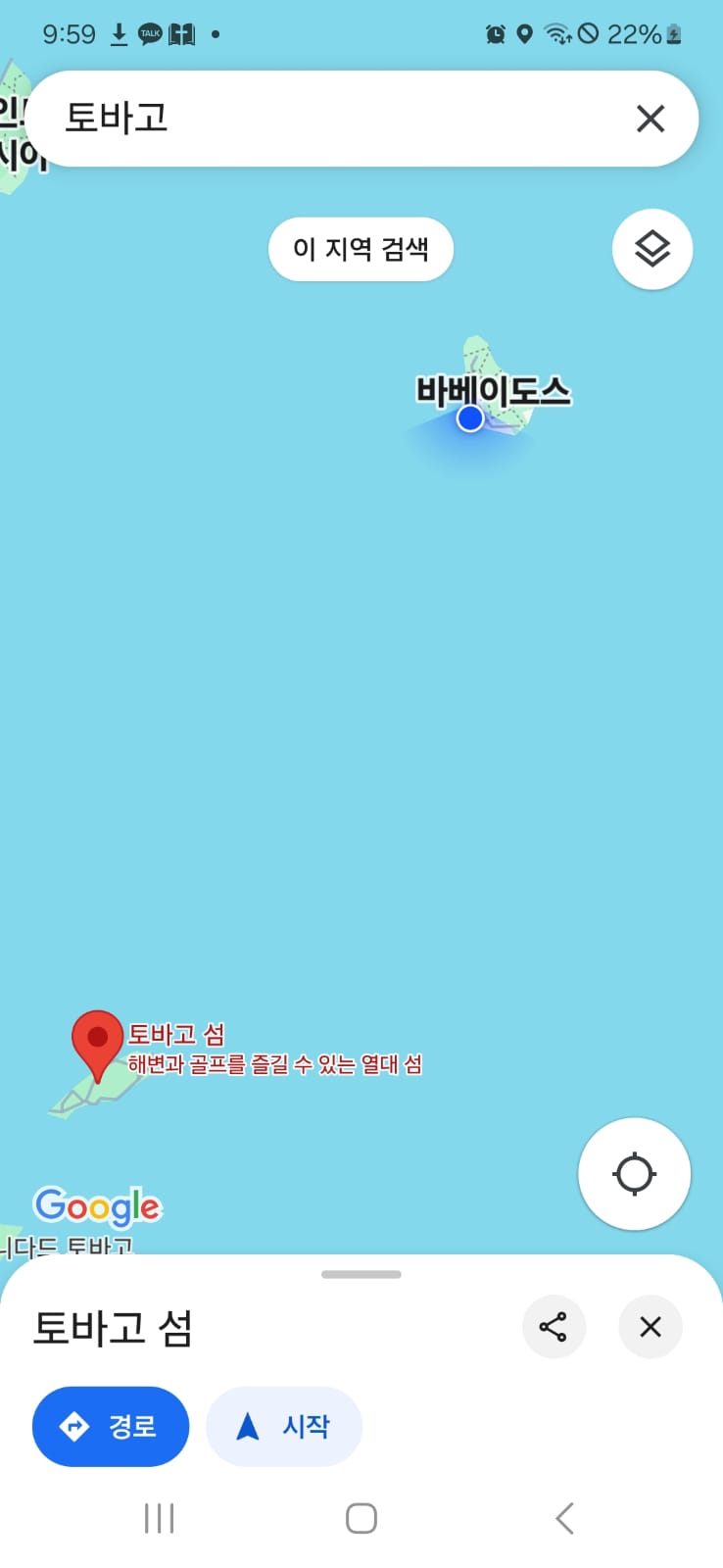Screen dimensions: 723x1568
Task: Open the Google logo on the map
Action: click(97, 1207)
